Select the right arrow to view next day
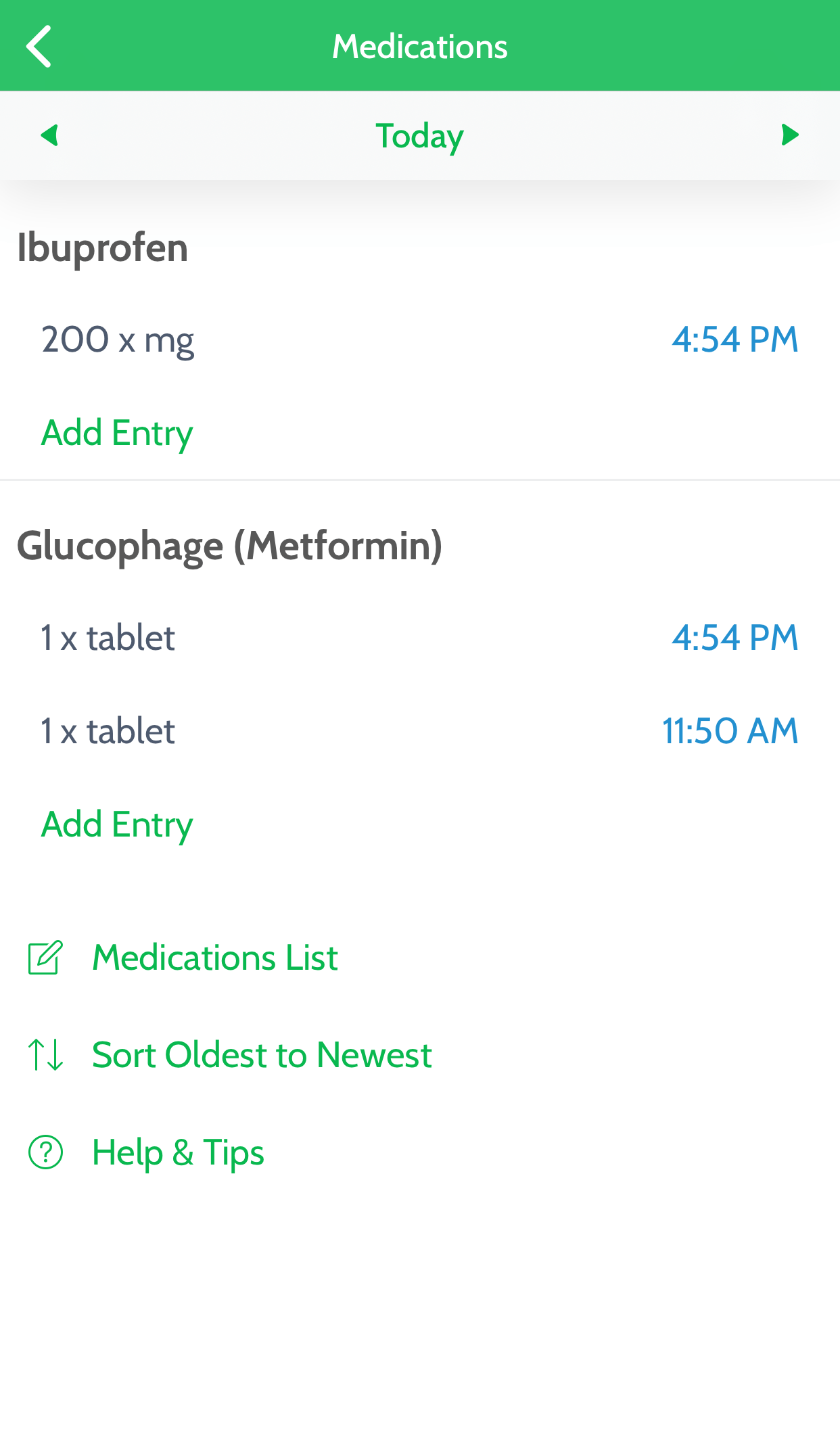This screenshot has width=840, height=1454. (789, 135)
